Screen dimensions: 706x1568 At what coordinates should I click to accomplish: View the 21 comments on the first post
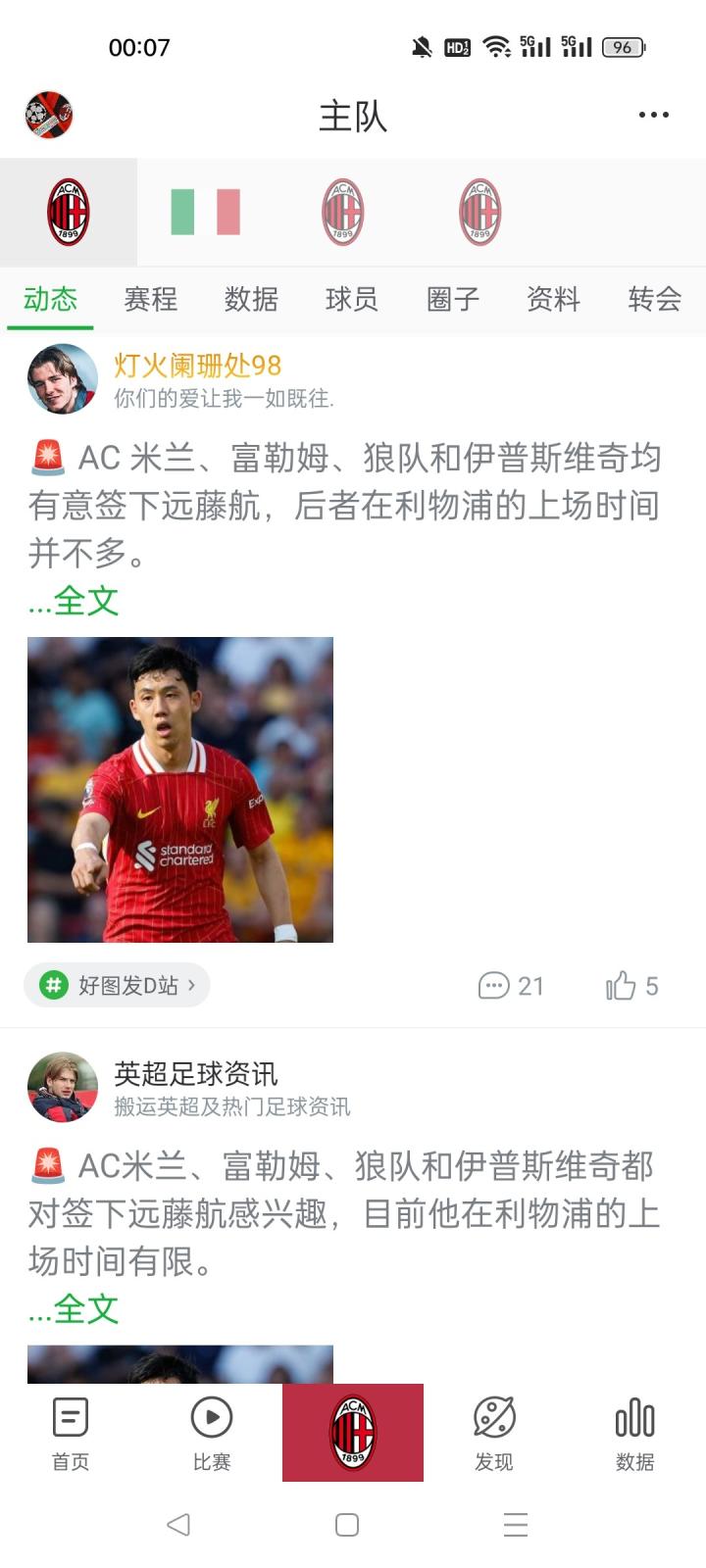point(510,986)
